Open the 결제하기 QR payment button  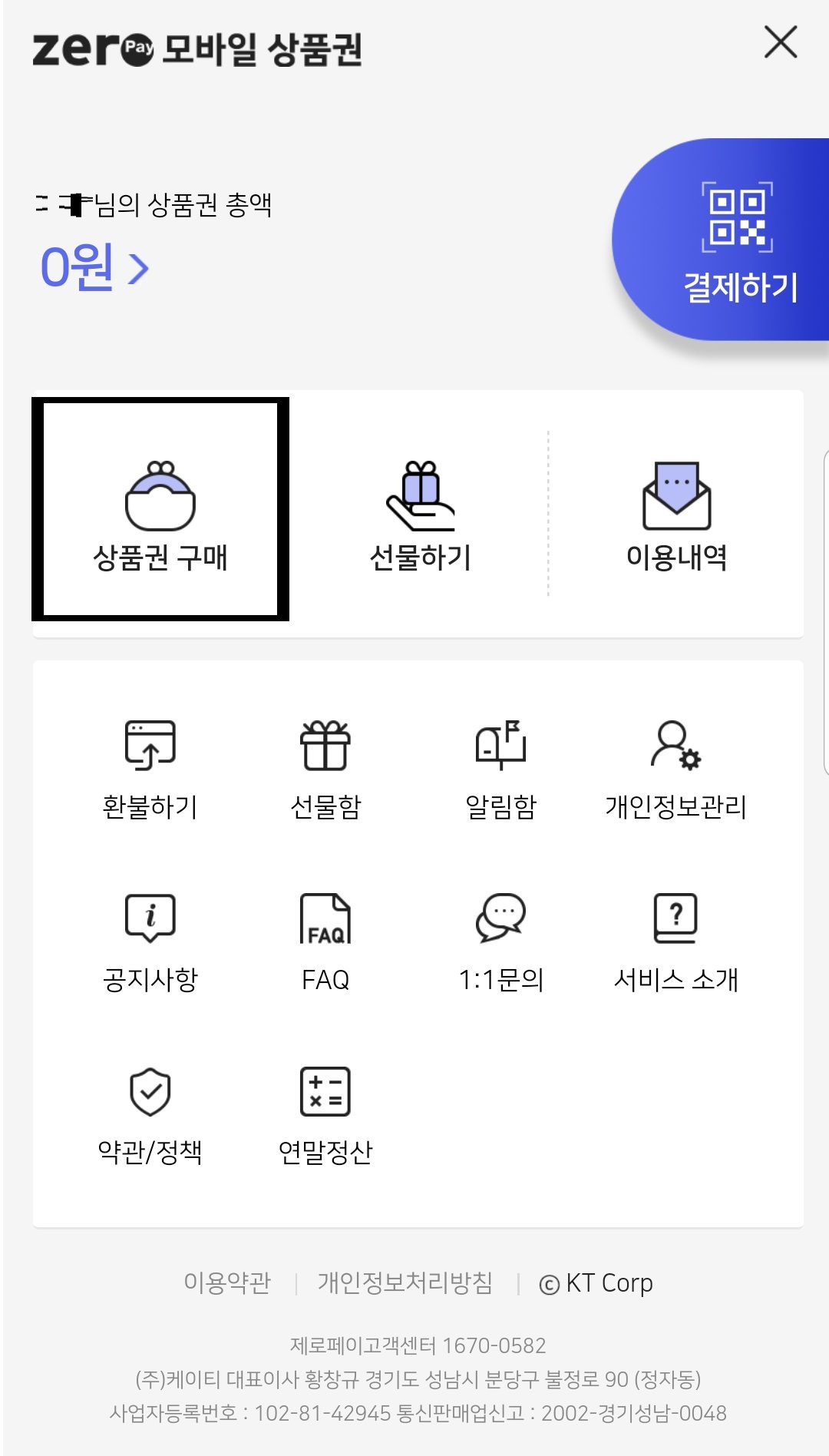coord(739,243)
